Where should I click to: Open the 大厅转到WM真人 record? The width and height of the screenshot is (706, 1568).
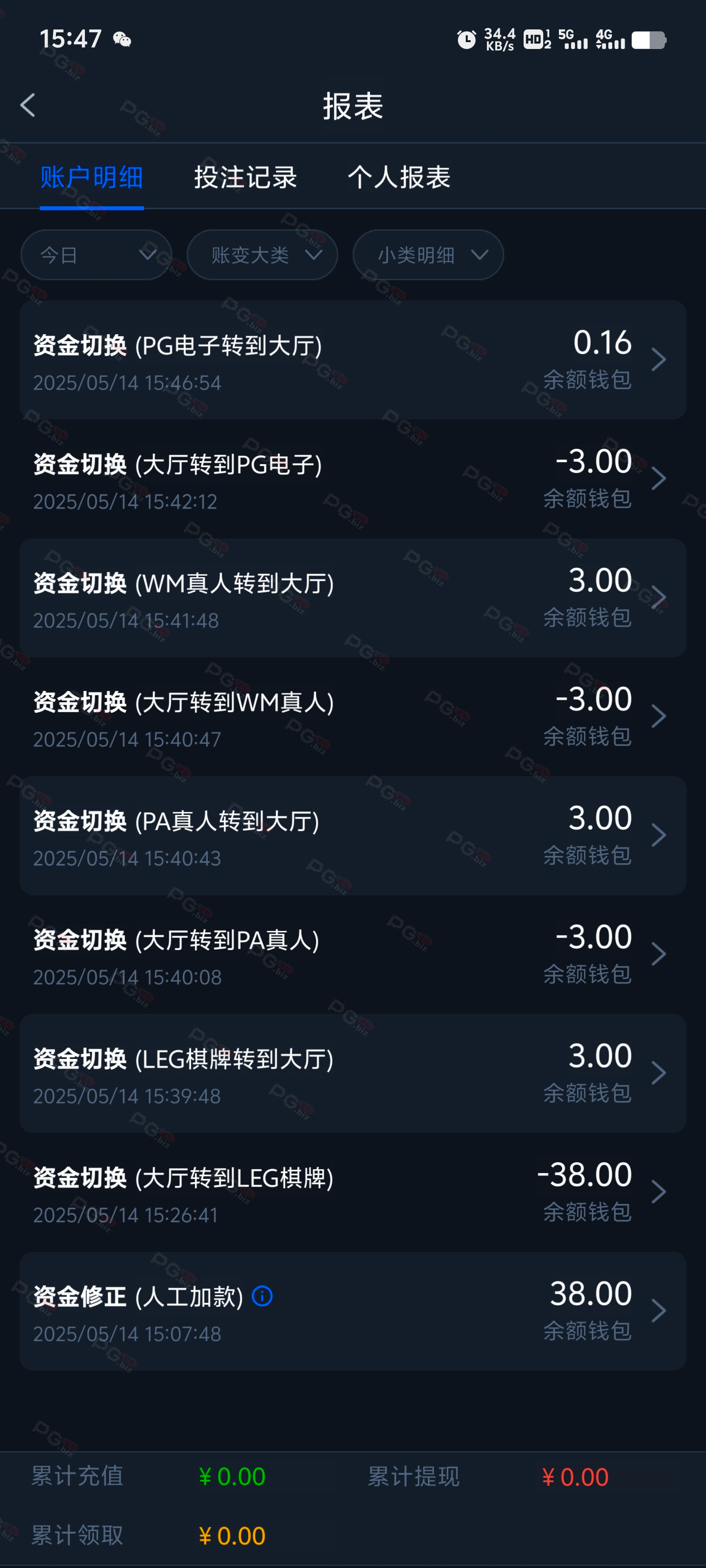pyautogui.click(x=353, y=716)
